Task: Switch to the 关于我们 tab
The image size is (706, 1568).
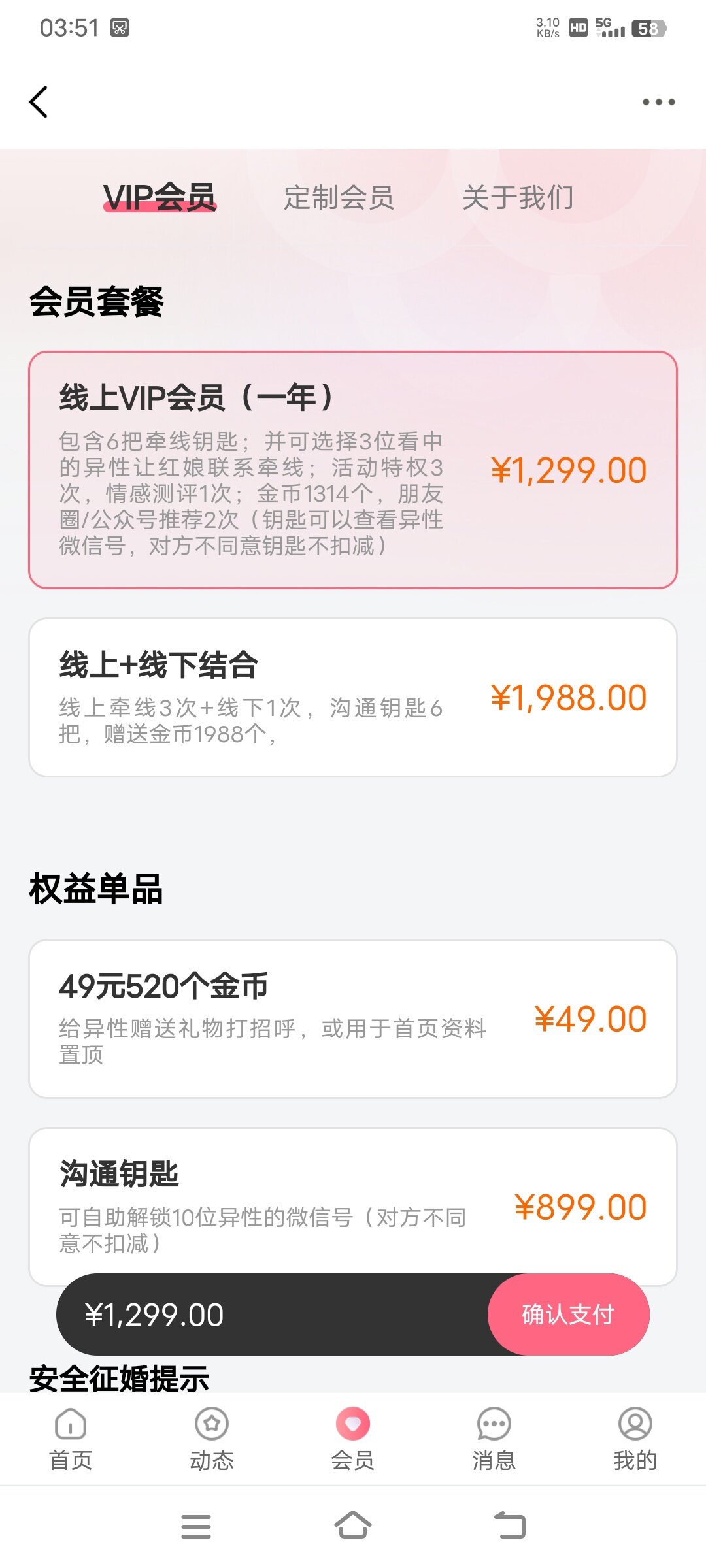Action: coord(518,197)
